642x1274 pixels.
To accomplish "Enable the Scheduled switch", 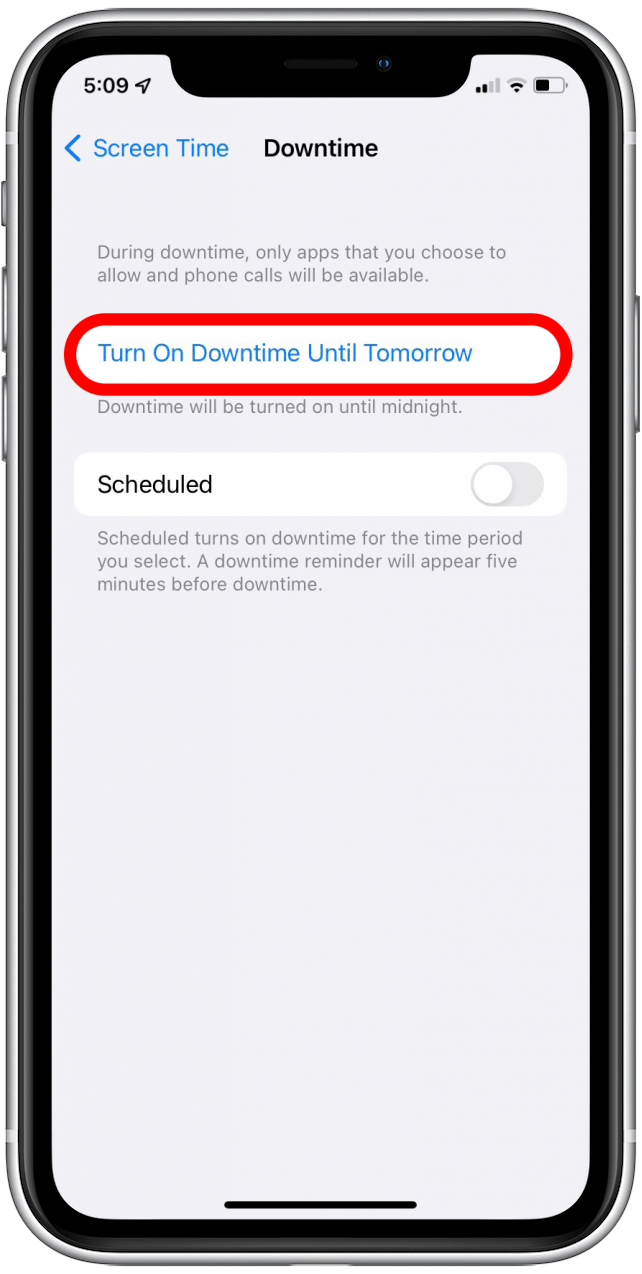I will (507, 485).
